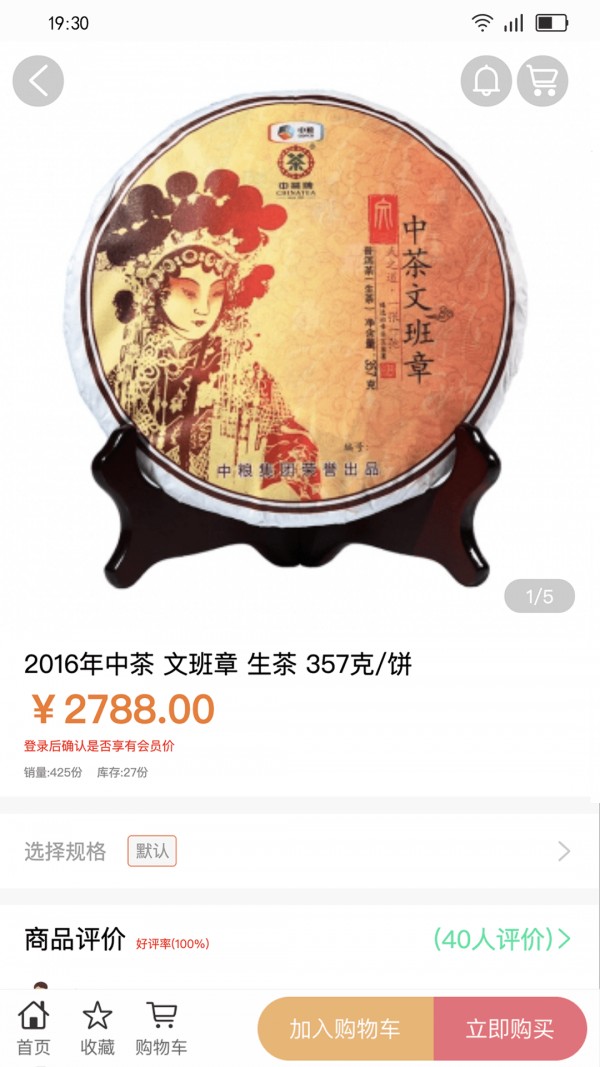Screen dimensions: 600x1067
Task: Open the 选择规格 specification selector
Action: coord(298,851)
